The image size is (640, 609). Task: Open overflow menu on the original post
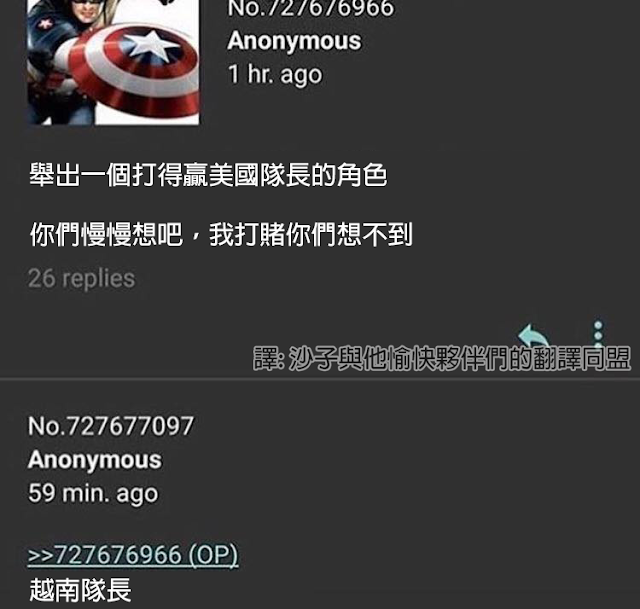click(598, 333)
